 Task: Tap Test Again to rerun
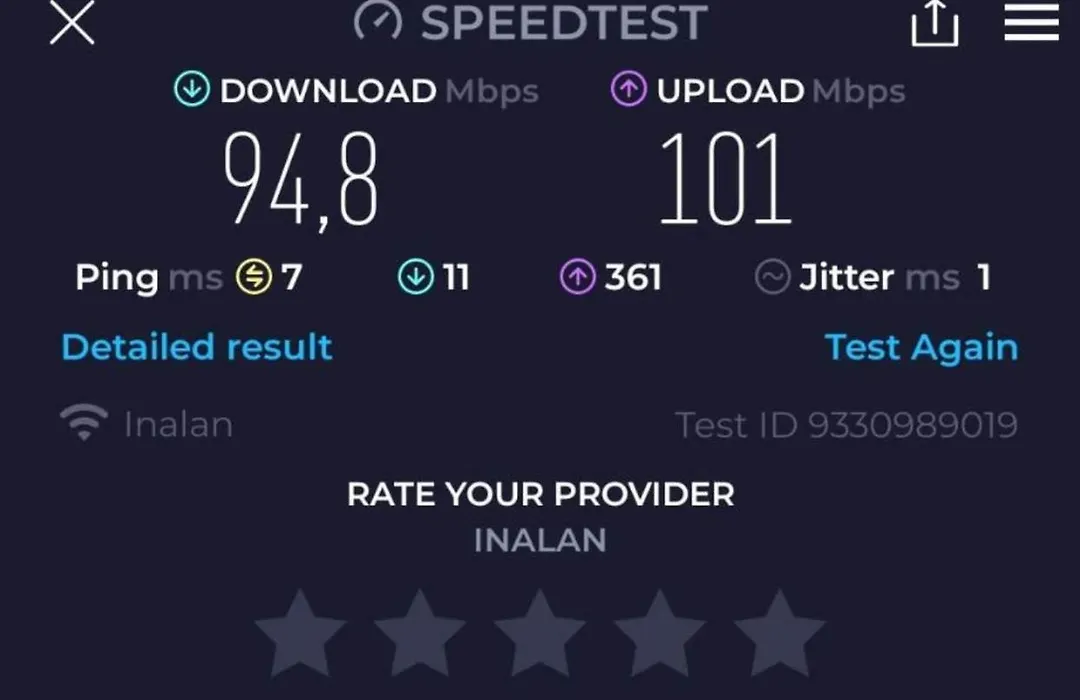tap(921, 347)
